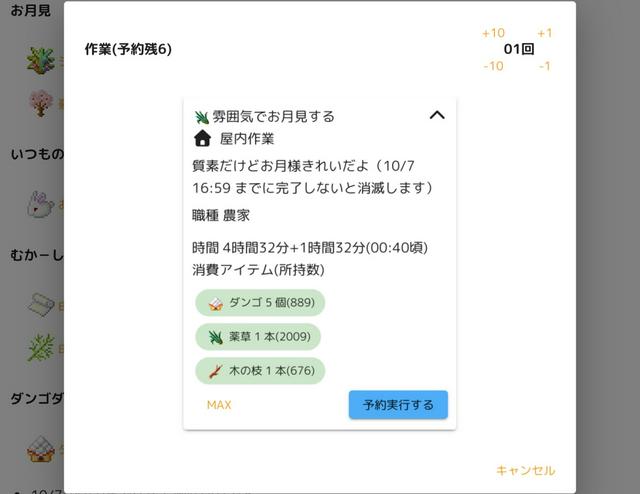The width and height of the screenshot is (640, 494).
Task: Select the ダンゴ 5個 item chip
Action: tap(260, 303)
